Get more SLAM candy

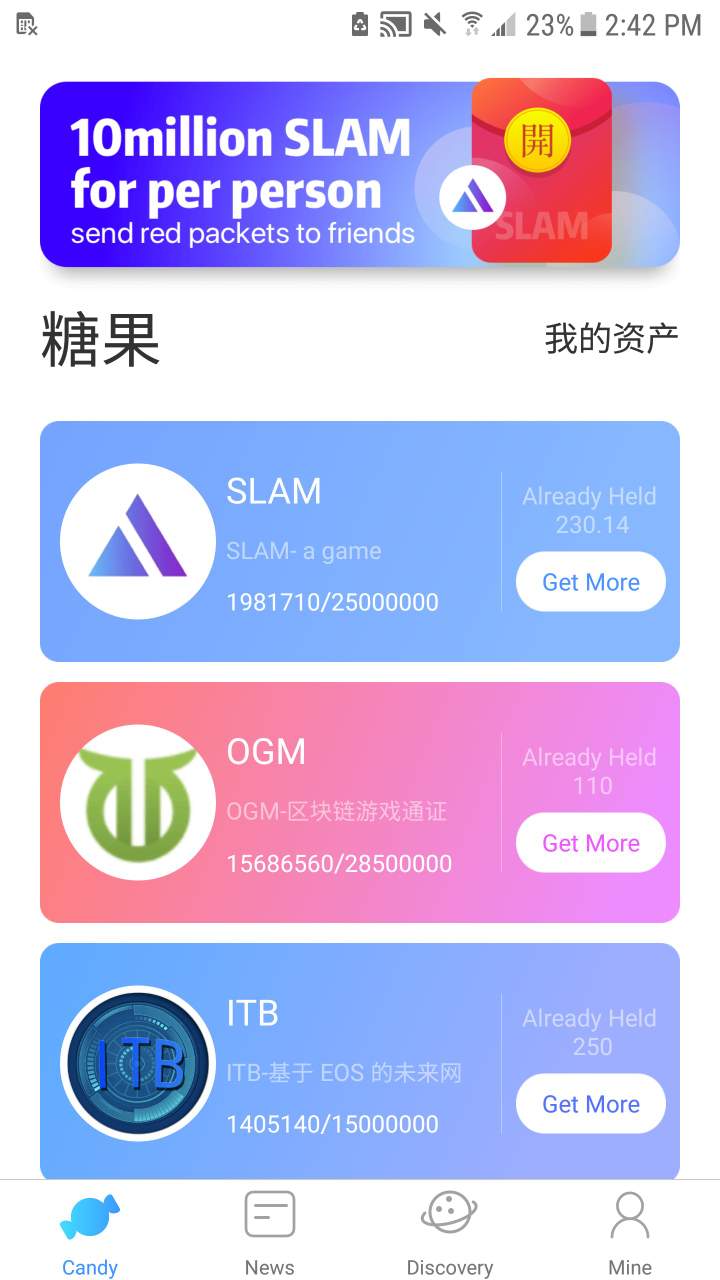pyautogui.click(x=590, y=582)
